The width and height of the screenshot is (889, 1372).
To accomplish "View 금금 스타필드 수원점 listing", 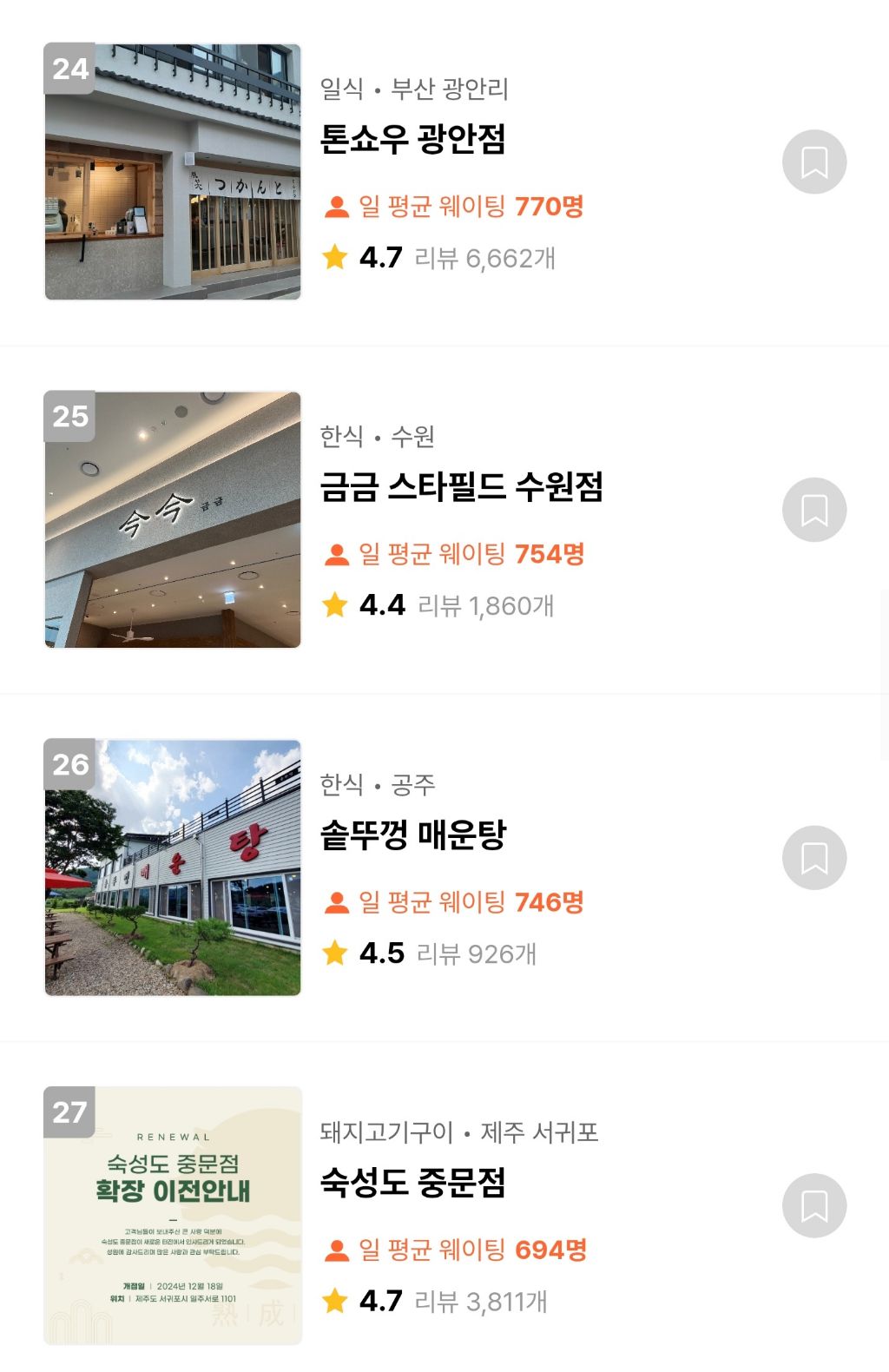I will click(x=461, y=486).
